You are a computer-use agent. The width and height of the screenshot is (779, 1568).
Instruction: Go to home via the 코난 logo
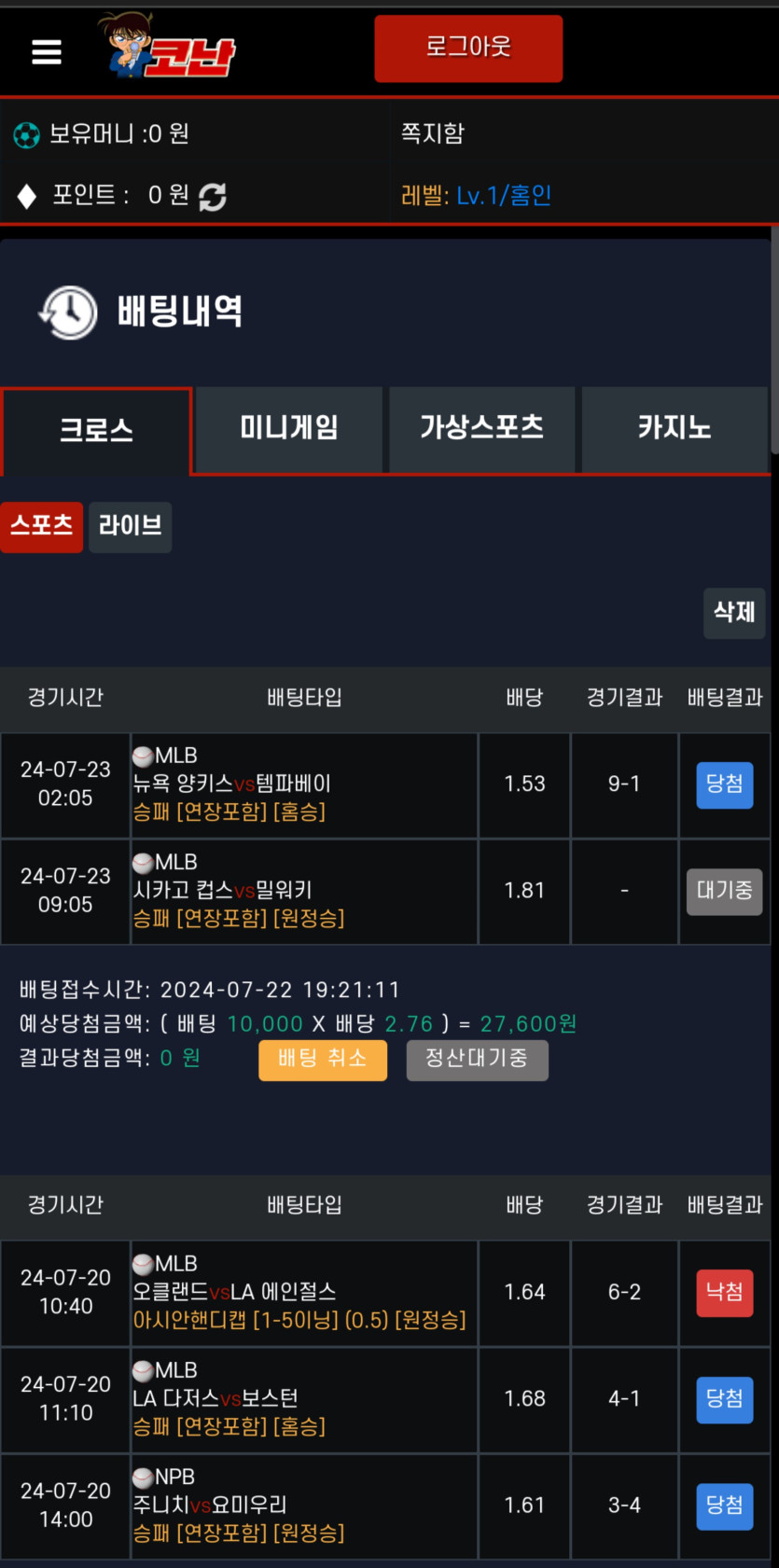[168, 47]
